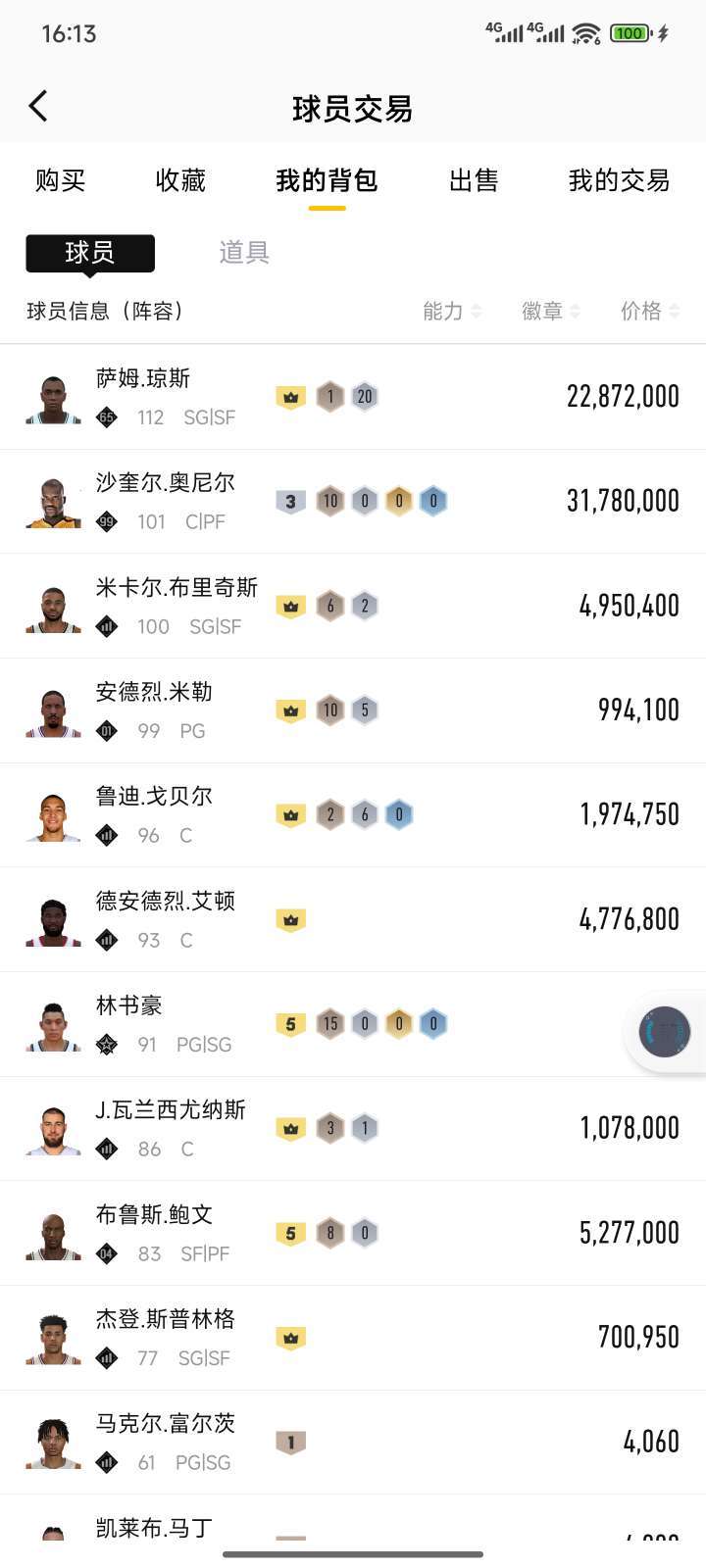Tap the back arrow to leave 球员交易

(38, 105)
